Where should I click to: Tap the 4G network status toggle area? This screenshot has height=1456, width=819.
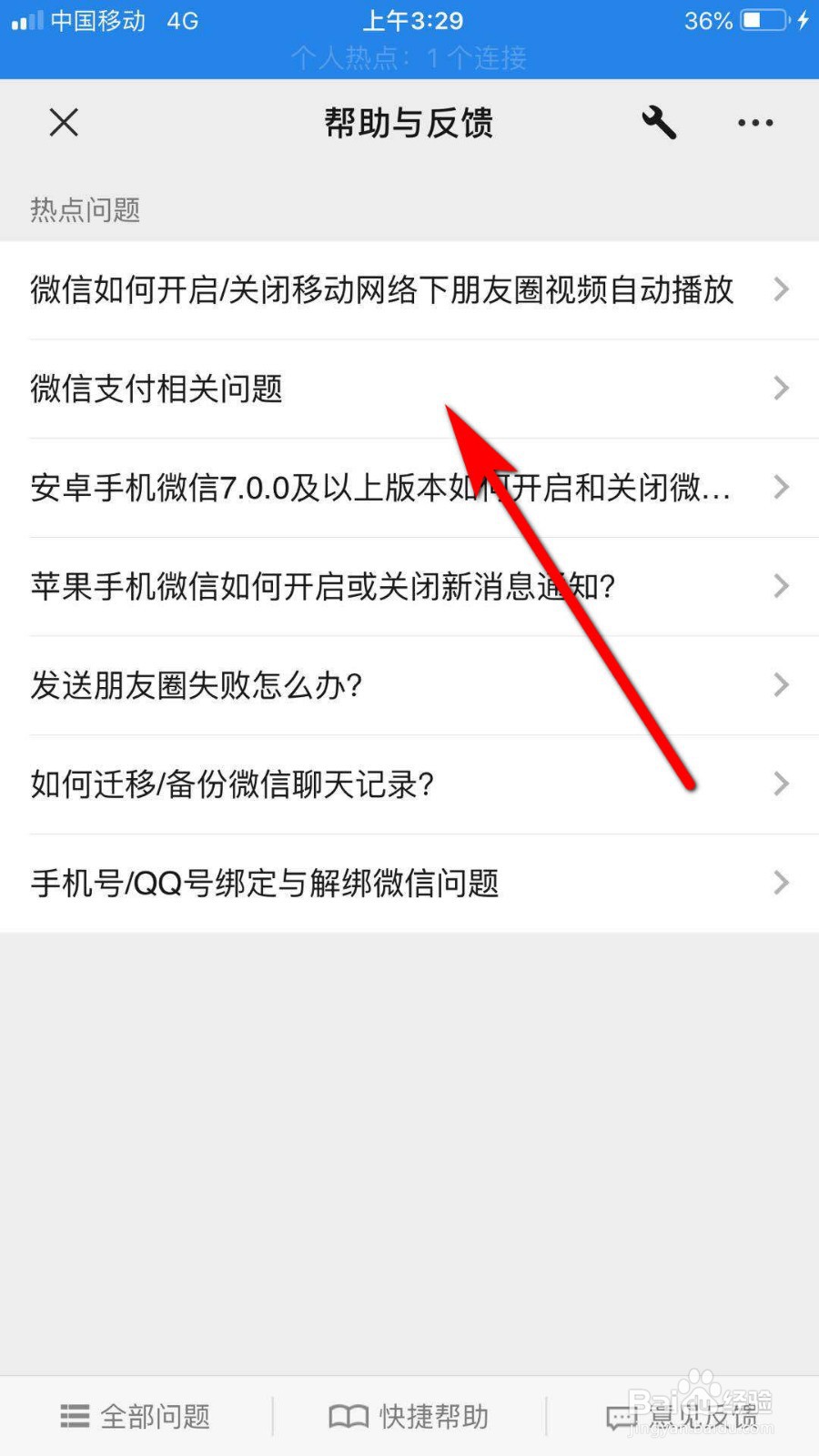[180, 20]
